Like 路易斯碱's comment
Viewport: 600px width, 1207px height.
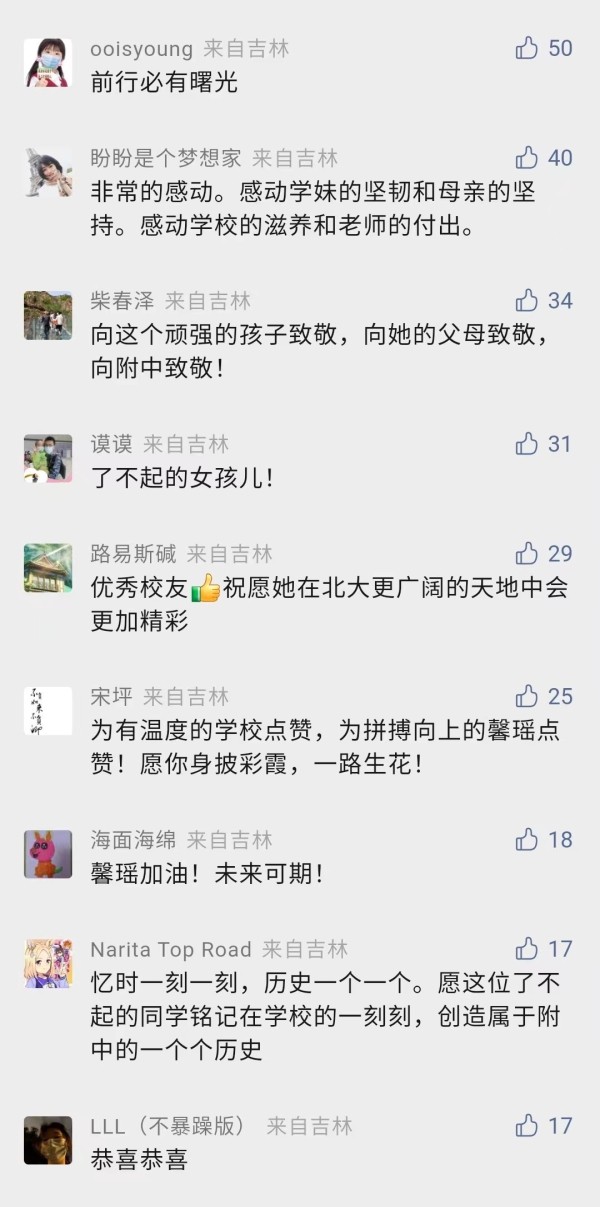527,553
